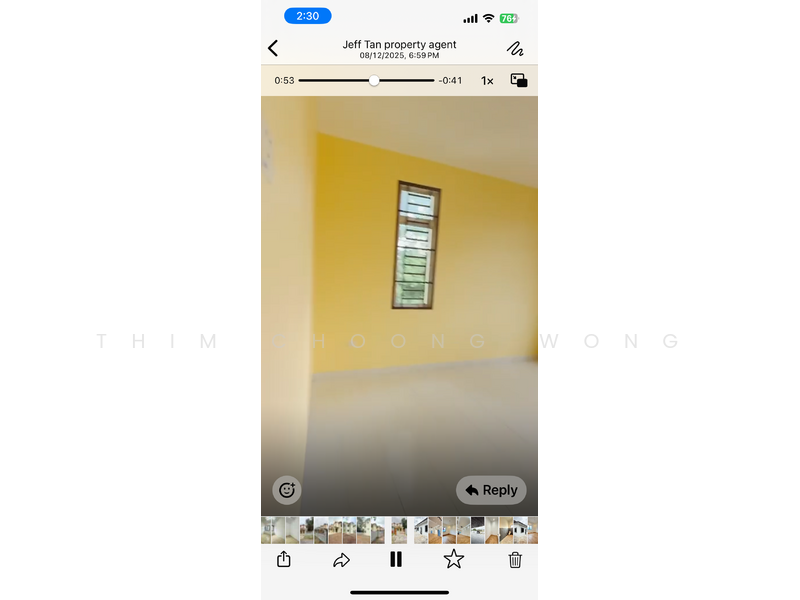Add an emoji reaction to the video
Image resolution: width=800 pixels, height=600 pixels.
pos(287,490)
